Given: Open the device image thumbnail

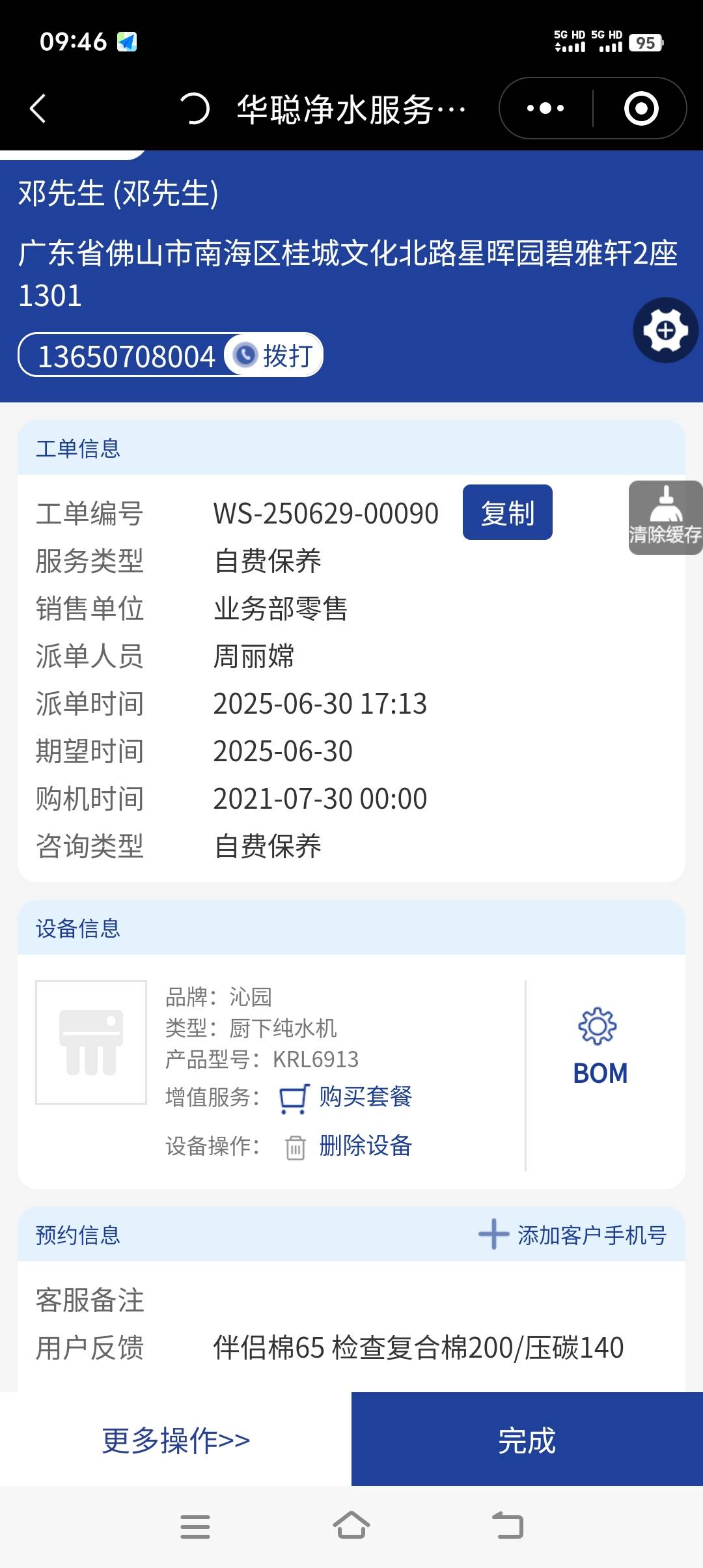Looking at the screenshot, I should click(x=91, y=1042).
